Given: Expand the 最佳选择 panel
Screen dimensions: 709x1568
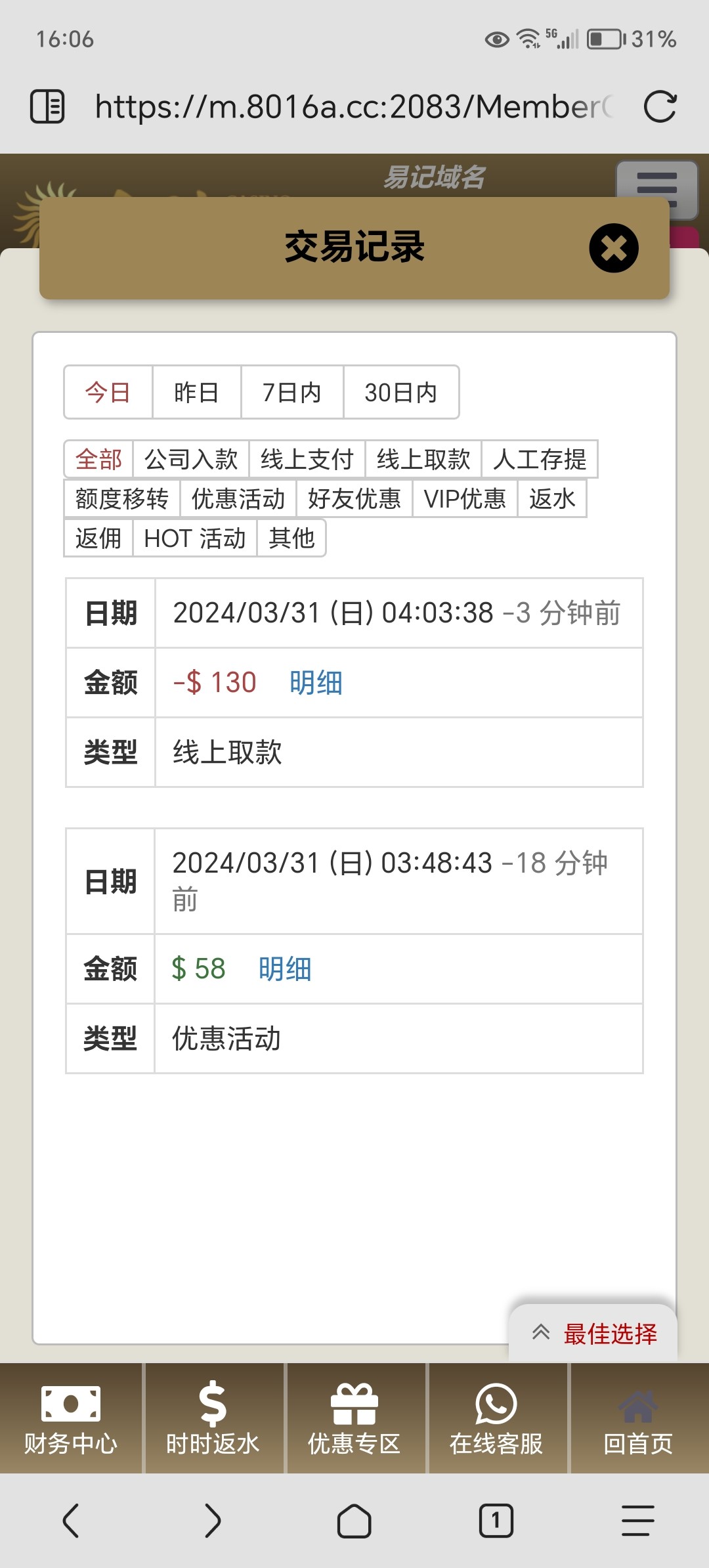Looking at the screenshot, I should click(594, 1334).
